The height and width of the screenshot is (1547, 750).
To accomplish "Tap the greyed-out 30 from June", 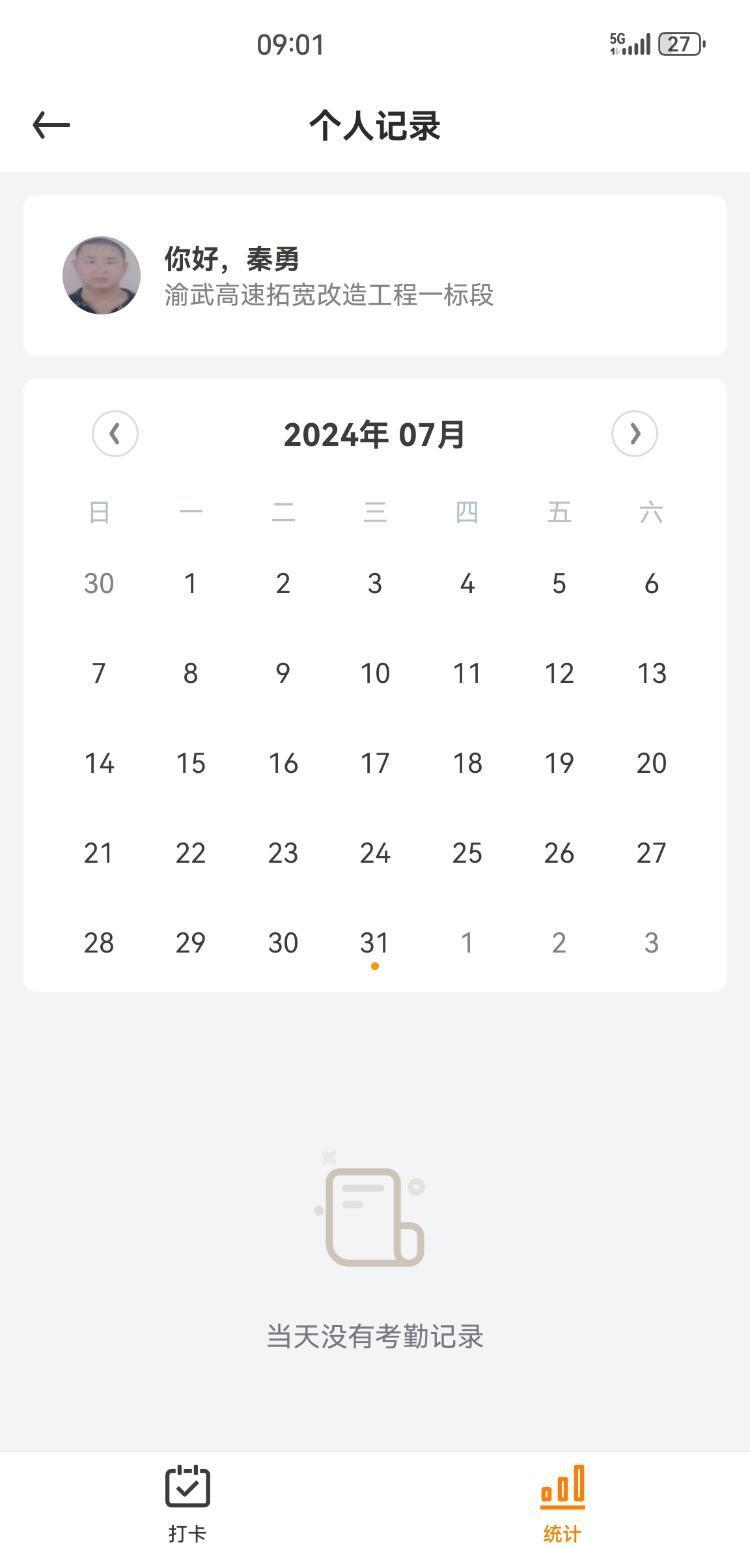I will click(99, 583).
